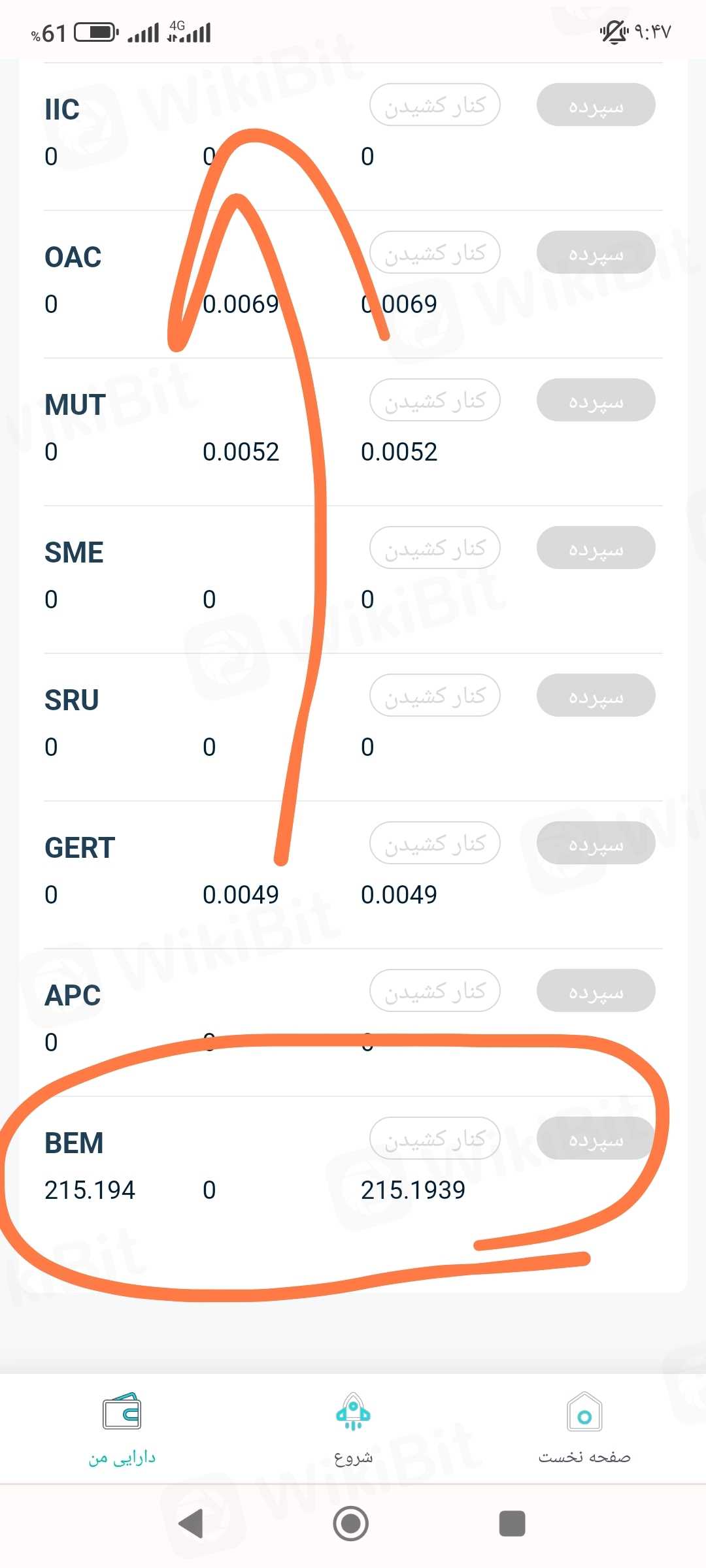The image size is (706, 1568).
Task: Go to the دارایی من wallet tab
Action: tap(122, 1428)
